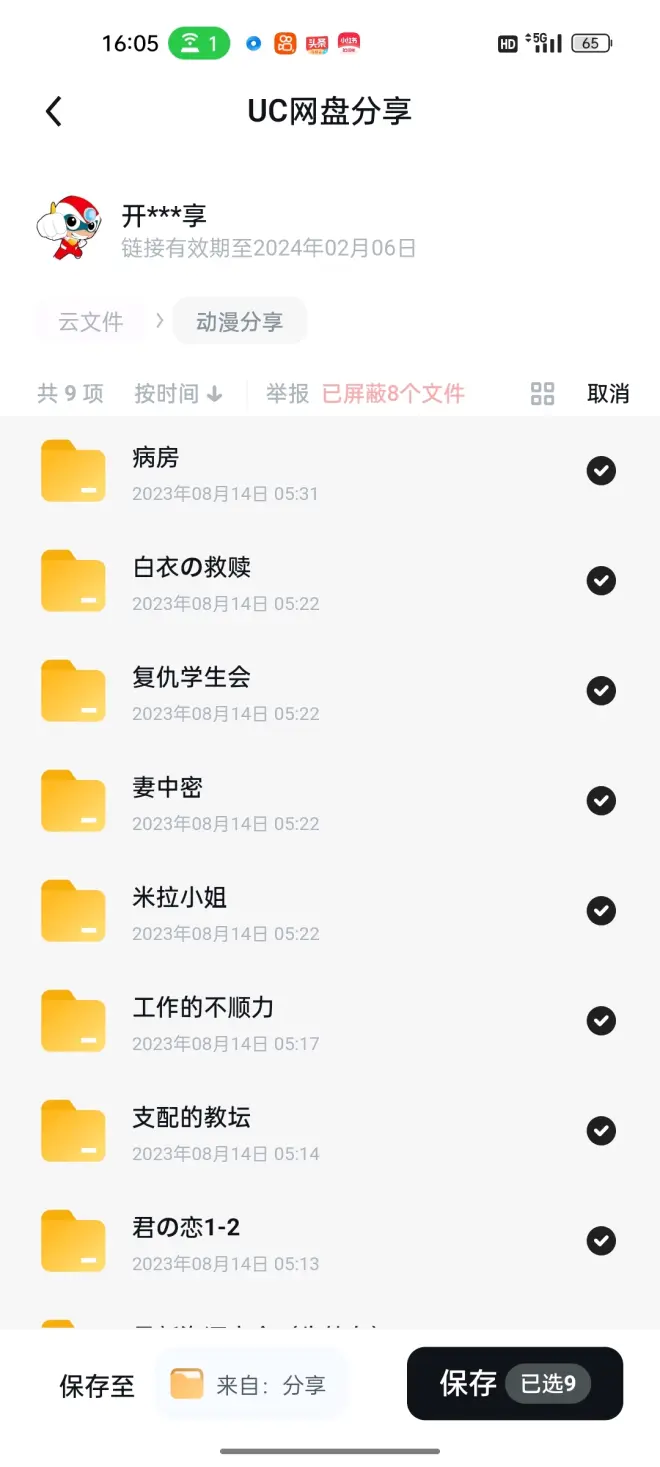This screenshot has width=660, height=1467.
Task: Tap 取消 to cancel selection
Action: click(x=608, y=394)
